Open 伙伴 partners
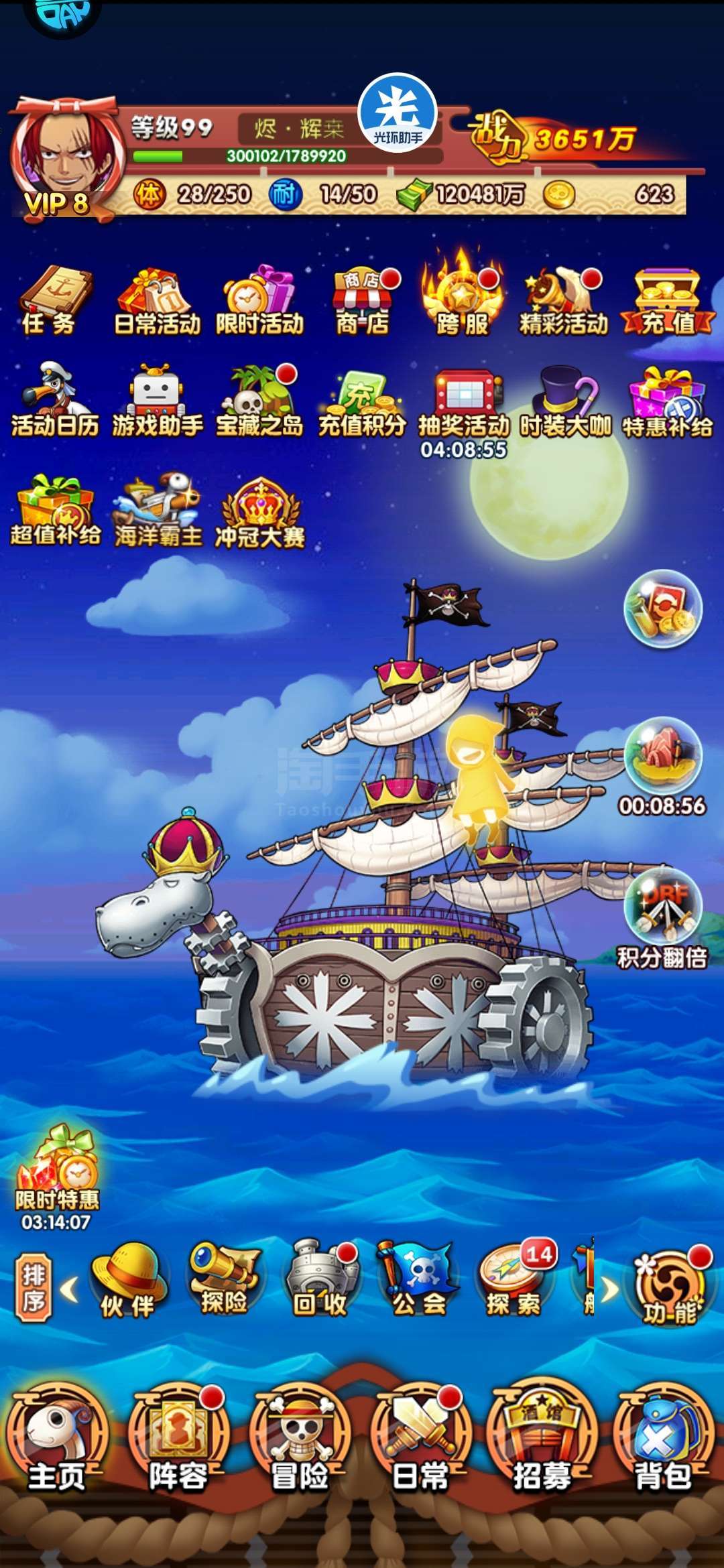The width and height of the screenshot is (724, 1568). (x=127, y=1281)
